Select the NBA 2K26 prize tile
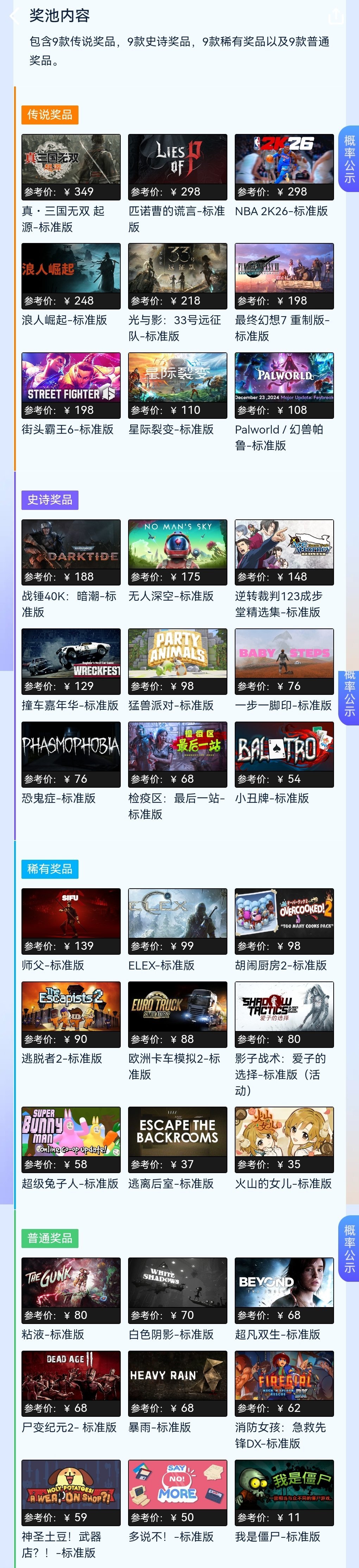This screenshot has height=1568, width=359. [284, 167]
